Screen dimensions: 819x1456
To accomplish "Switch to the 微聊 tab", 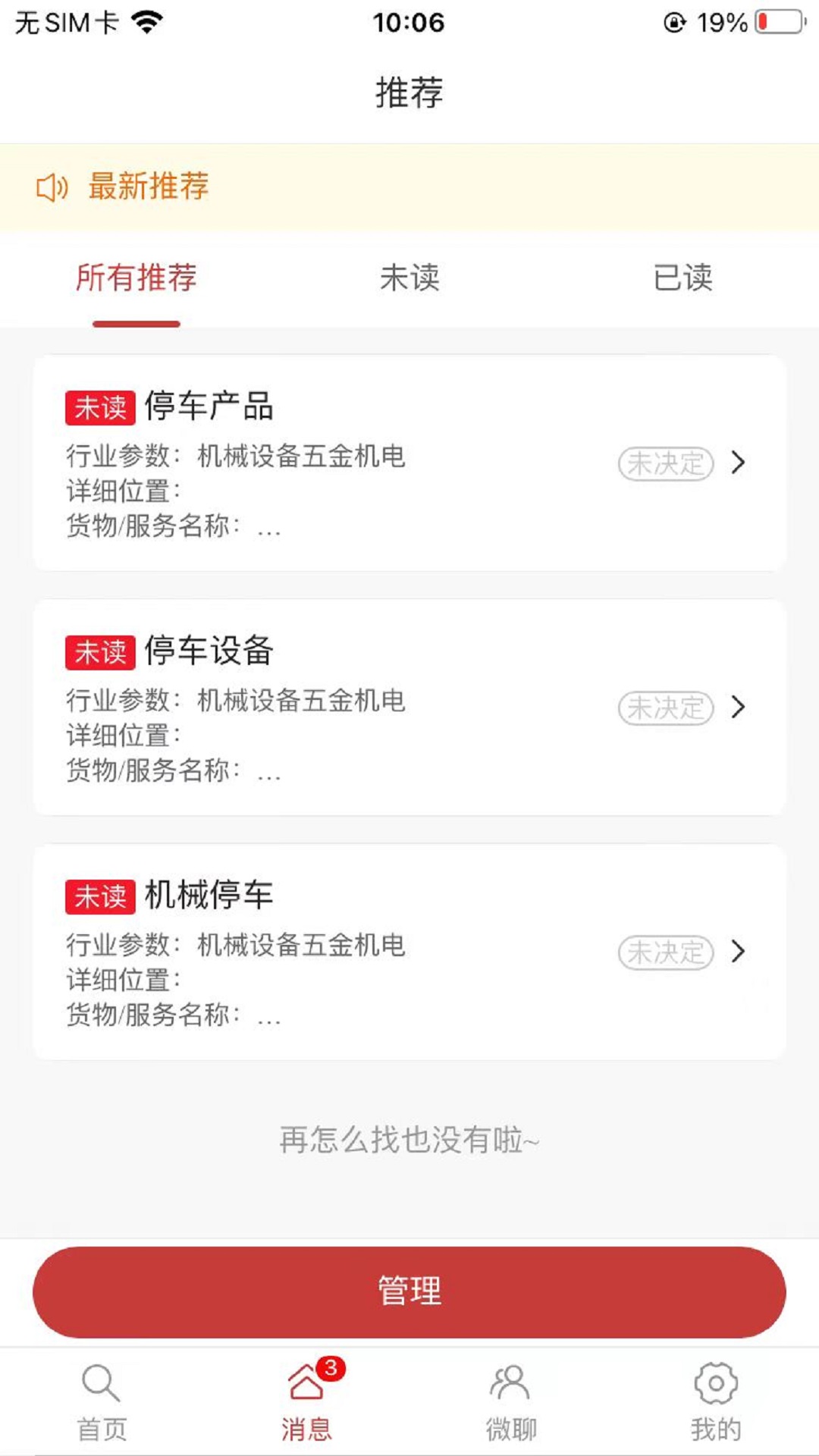I will (511, 1401).
